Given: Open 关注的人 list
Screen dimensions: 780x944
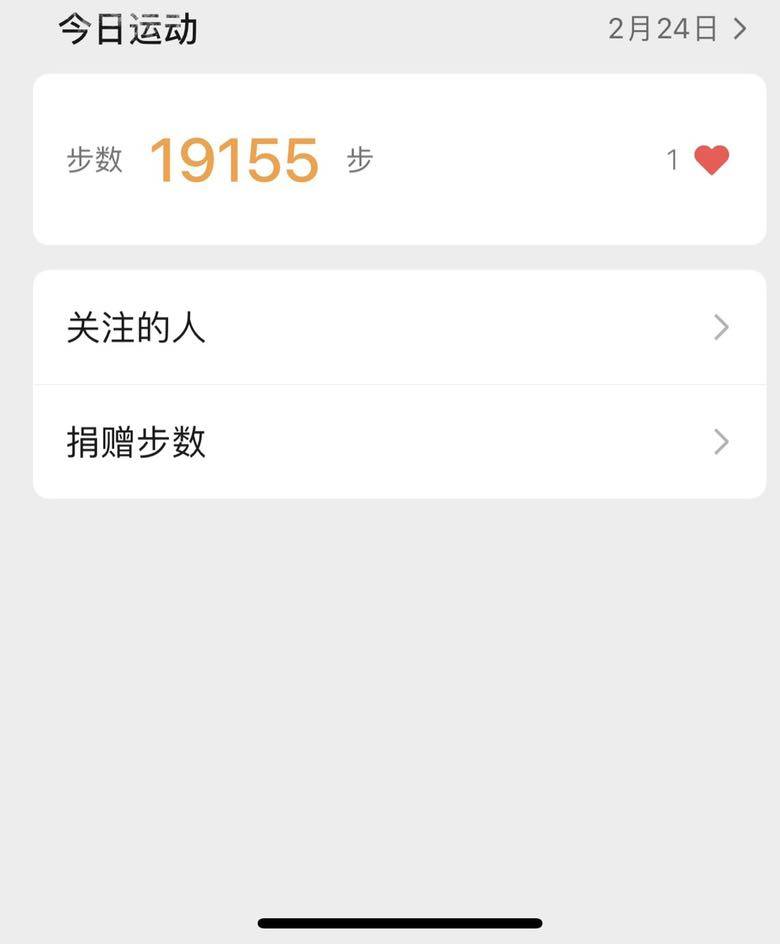Looking at the screenshot, I should pyautogui.click(x=398, y=328).
